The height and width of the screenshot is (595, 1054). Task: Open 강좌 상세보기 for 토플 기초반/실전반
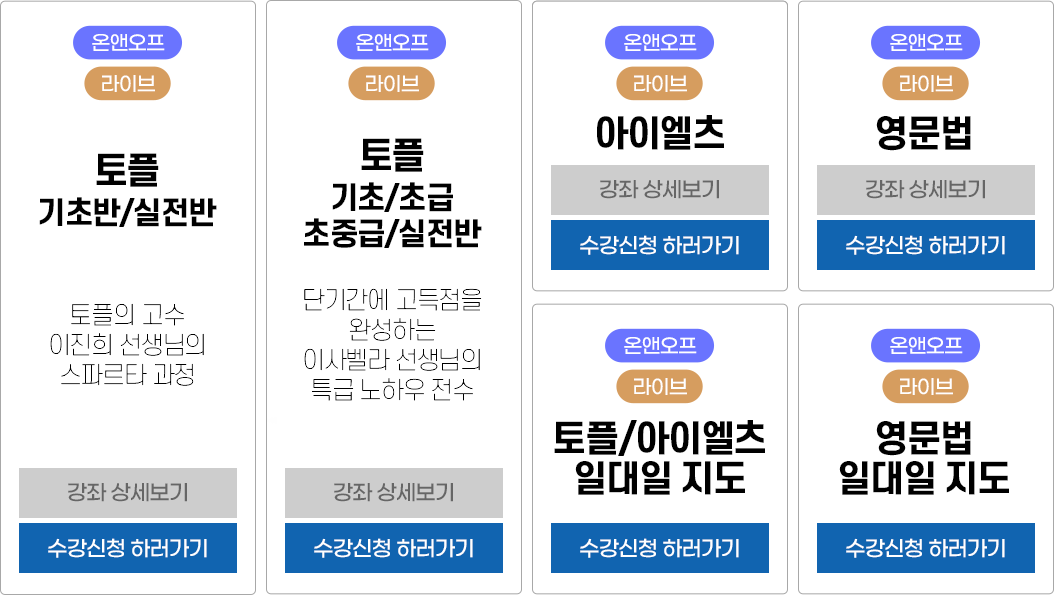pyautogui.click(x=128, y=492)
